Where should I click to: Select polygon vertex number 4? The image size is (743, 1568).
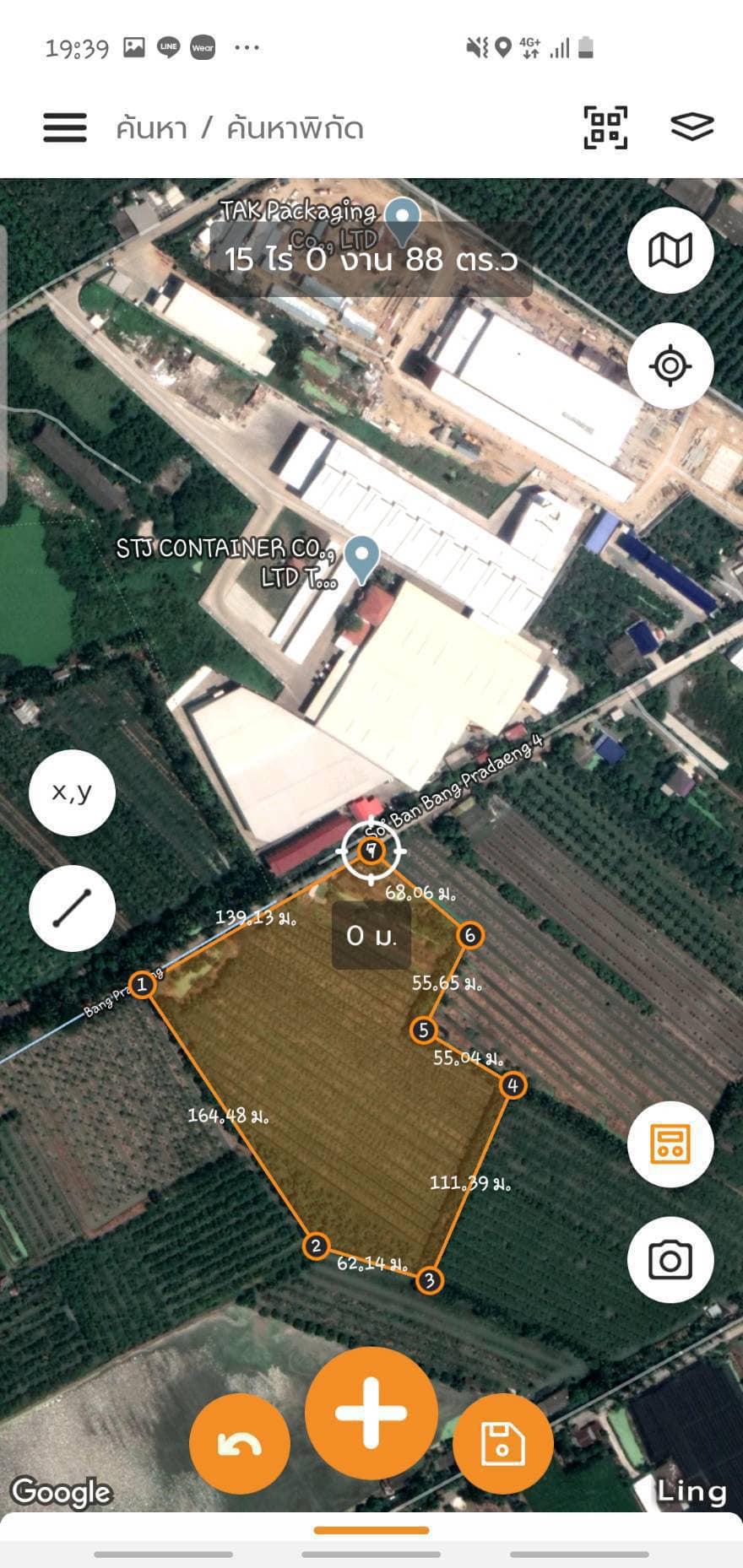coord(513,1085)
